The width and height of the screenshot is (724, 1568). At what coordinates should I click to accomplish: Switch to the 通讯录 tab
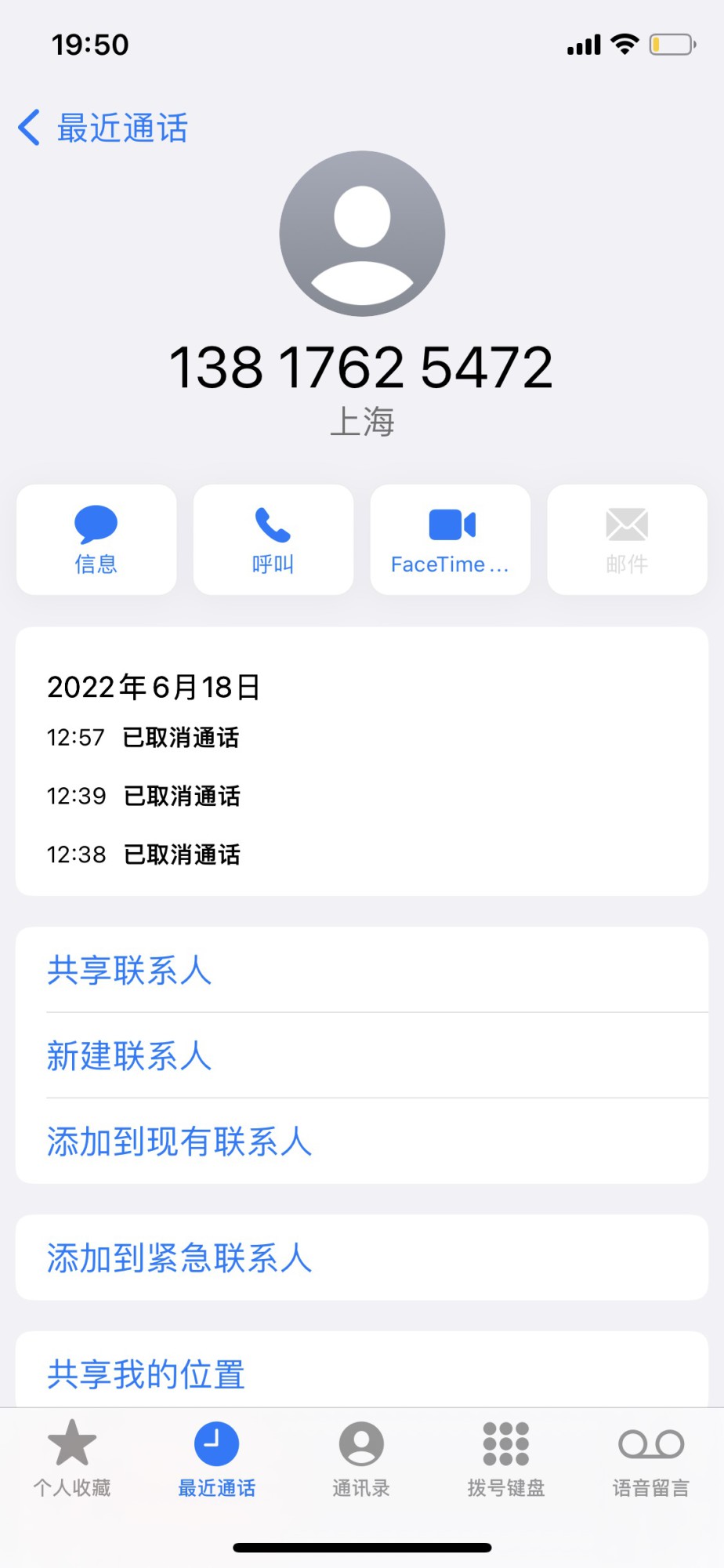click(361, 1458)
